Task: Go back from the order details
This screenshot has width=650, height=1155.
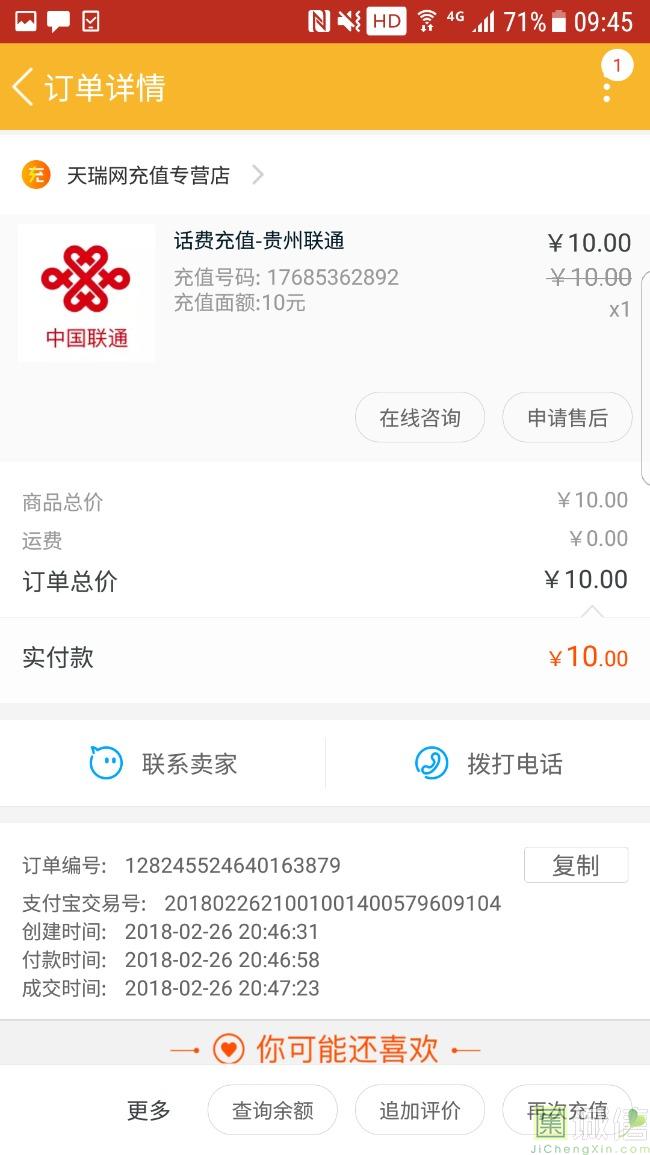Action: coord(24,87)
